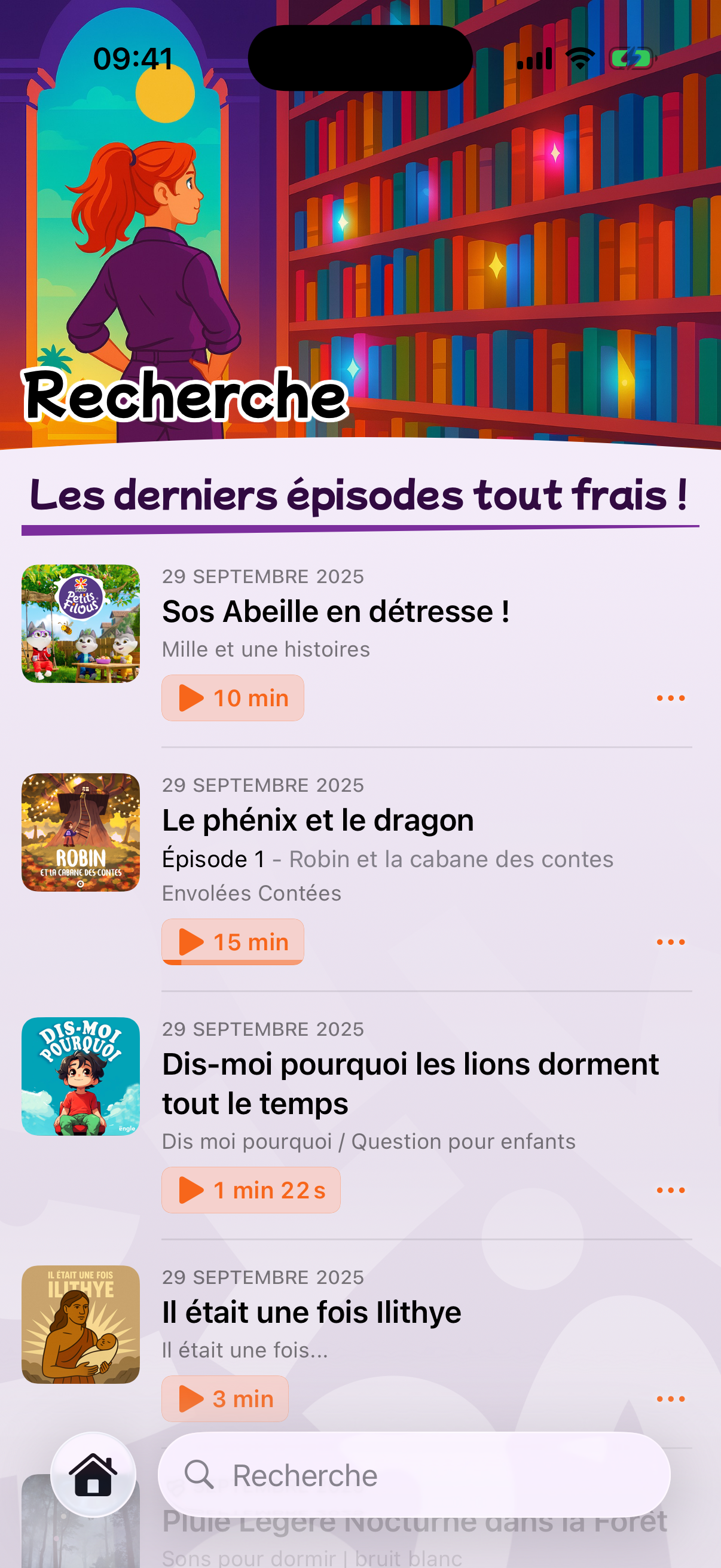Resume the 15 min phénix et dragon episode
This screenshot has height=1568, width=721.
tap(233, 942)
